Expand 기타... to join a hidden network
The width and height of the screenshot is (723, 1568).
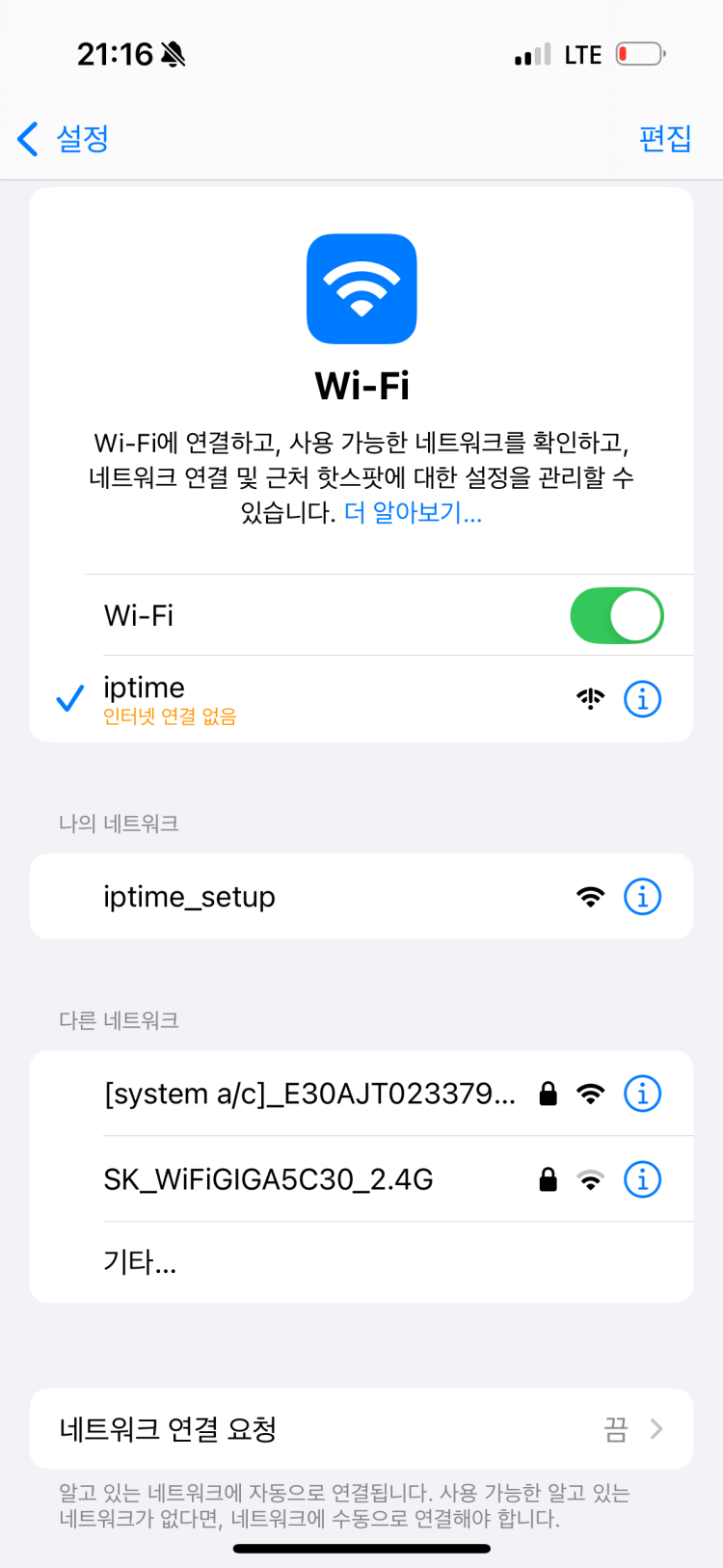(139, 1261)
